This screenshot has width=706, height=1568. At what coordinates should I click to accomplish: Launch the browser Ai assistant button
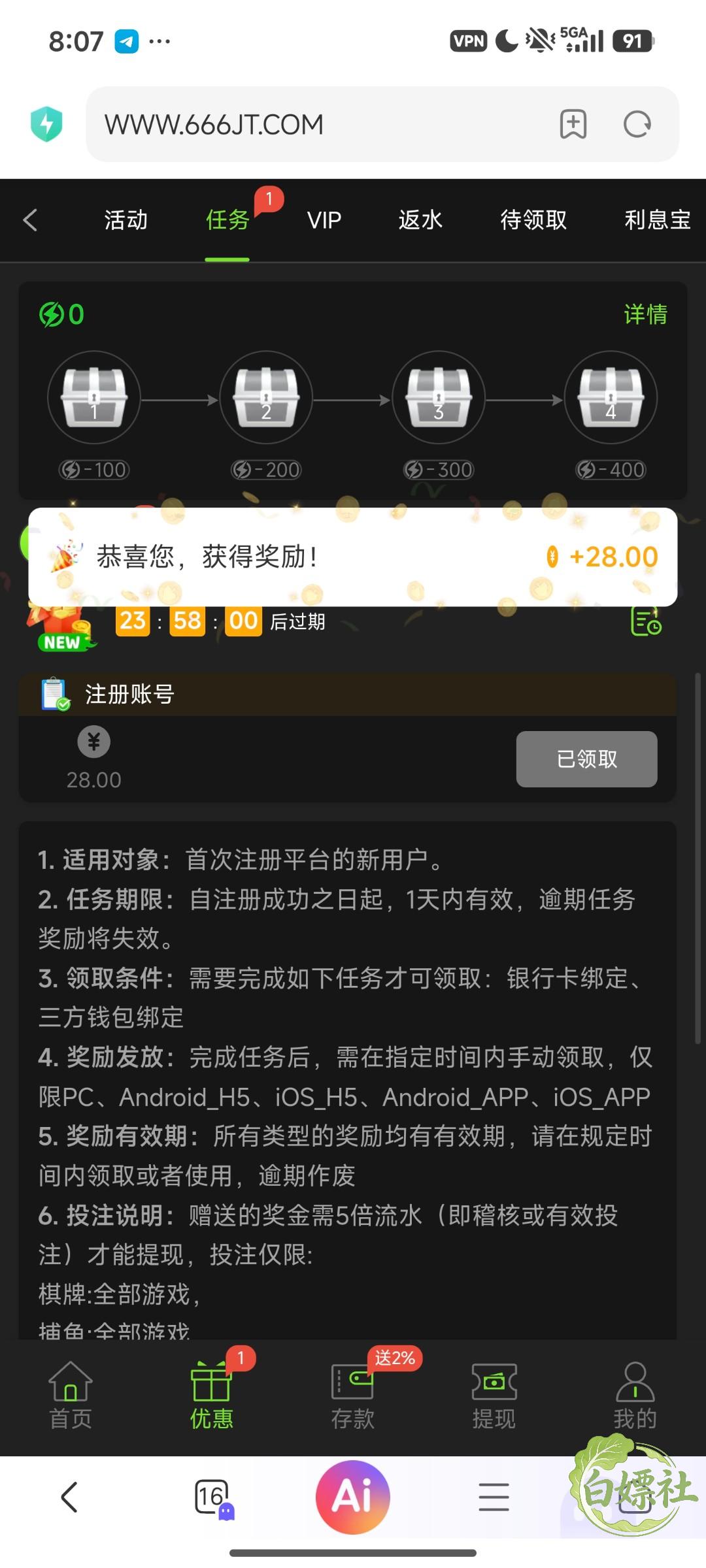coord(353,1497)
